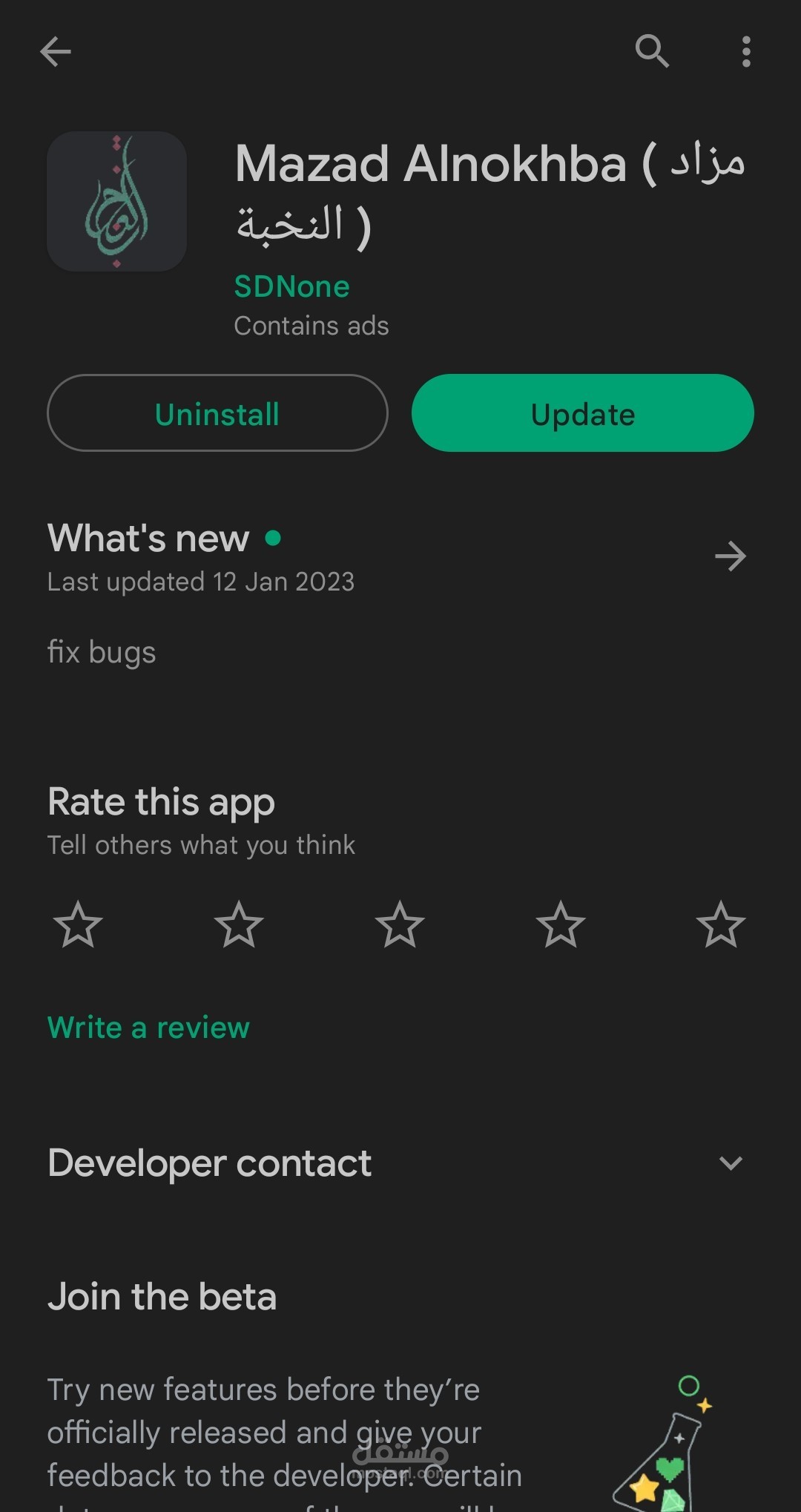Open search in the Play Store
The width and height of the screenshot is (801, 1512).
(652, 52)
